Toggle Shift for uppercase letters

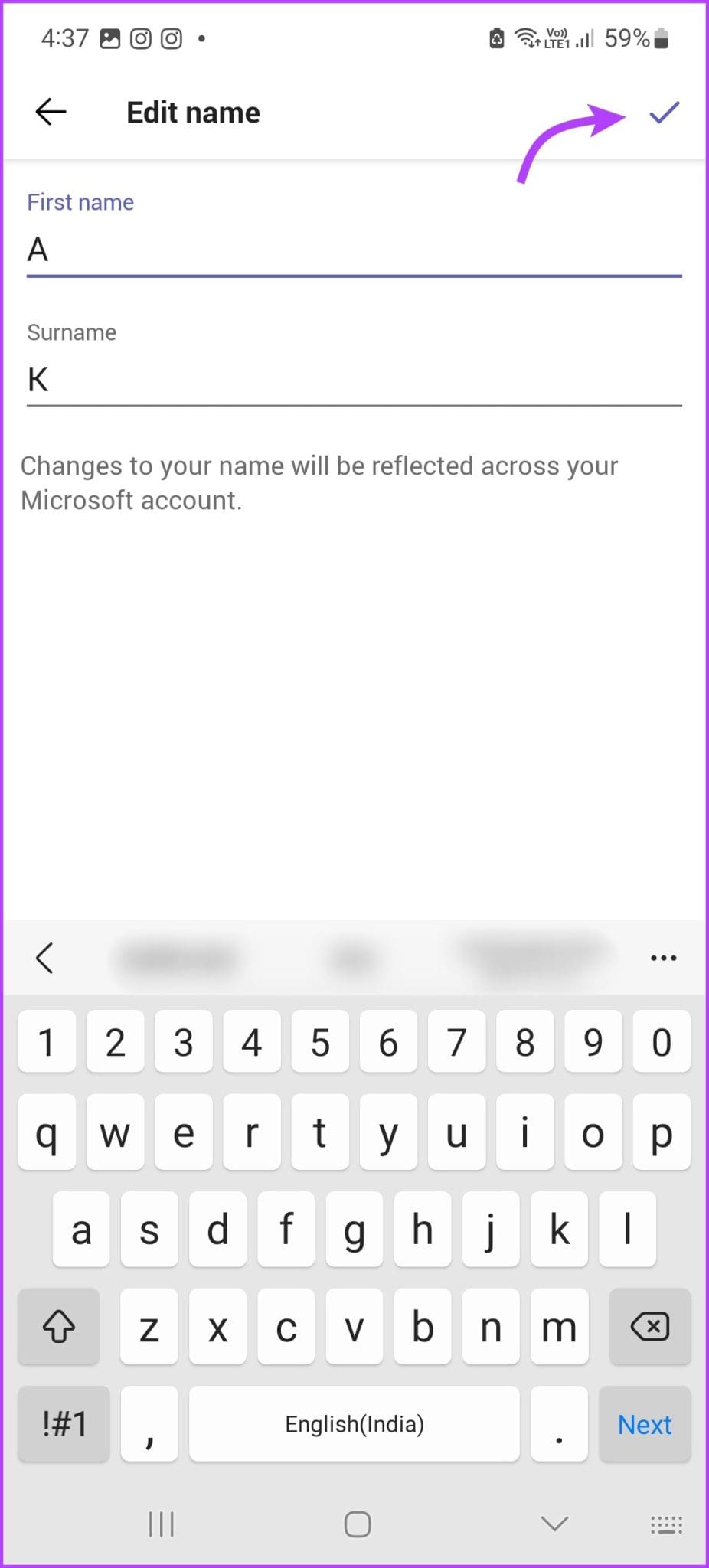tap(59, 1328)
